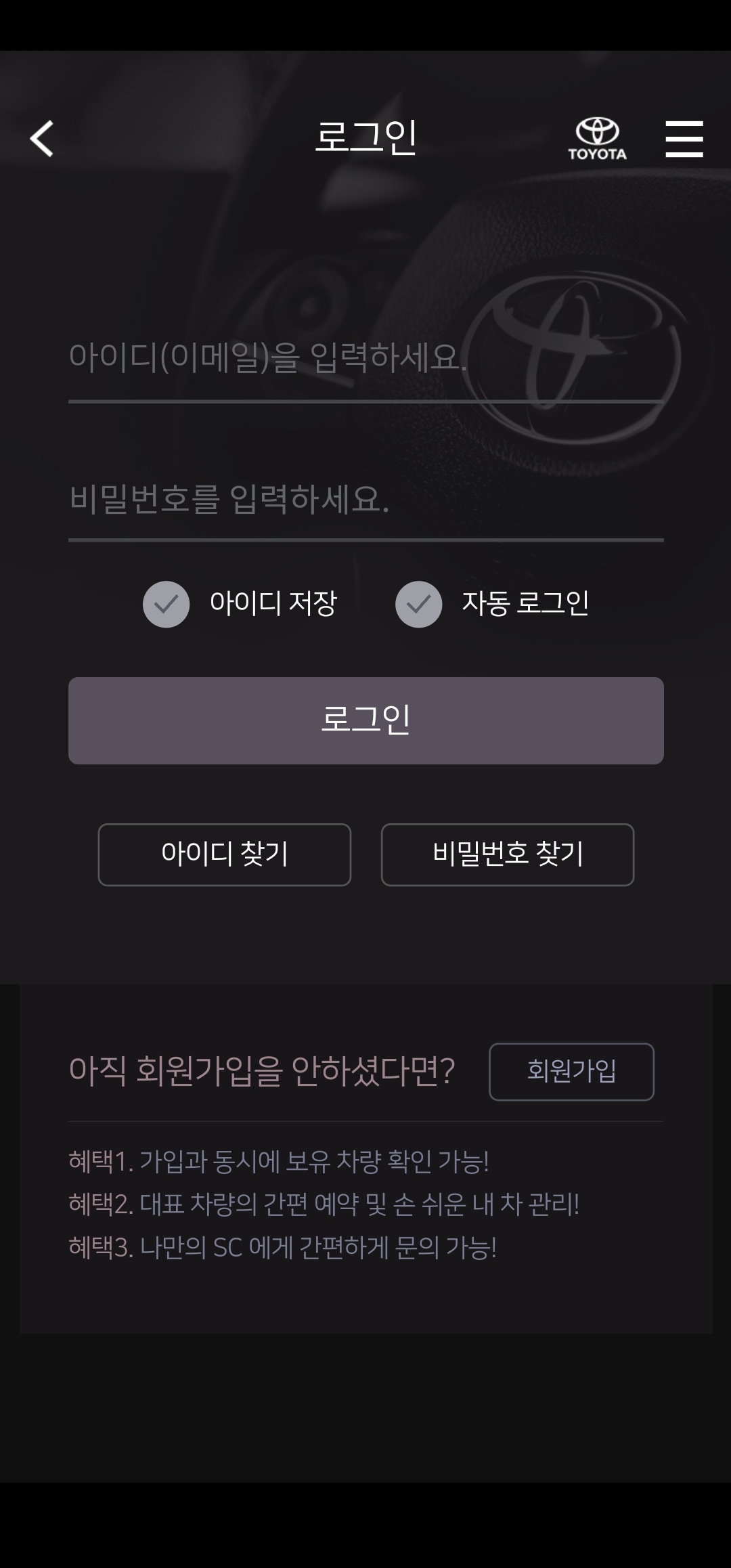Focus the 비밀번호 password field
The width and height of the screenshot is (731, 1568).
365,499
